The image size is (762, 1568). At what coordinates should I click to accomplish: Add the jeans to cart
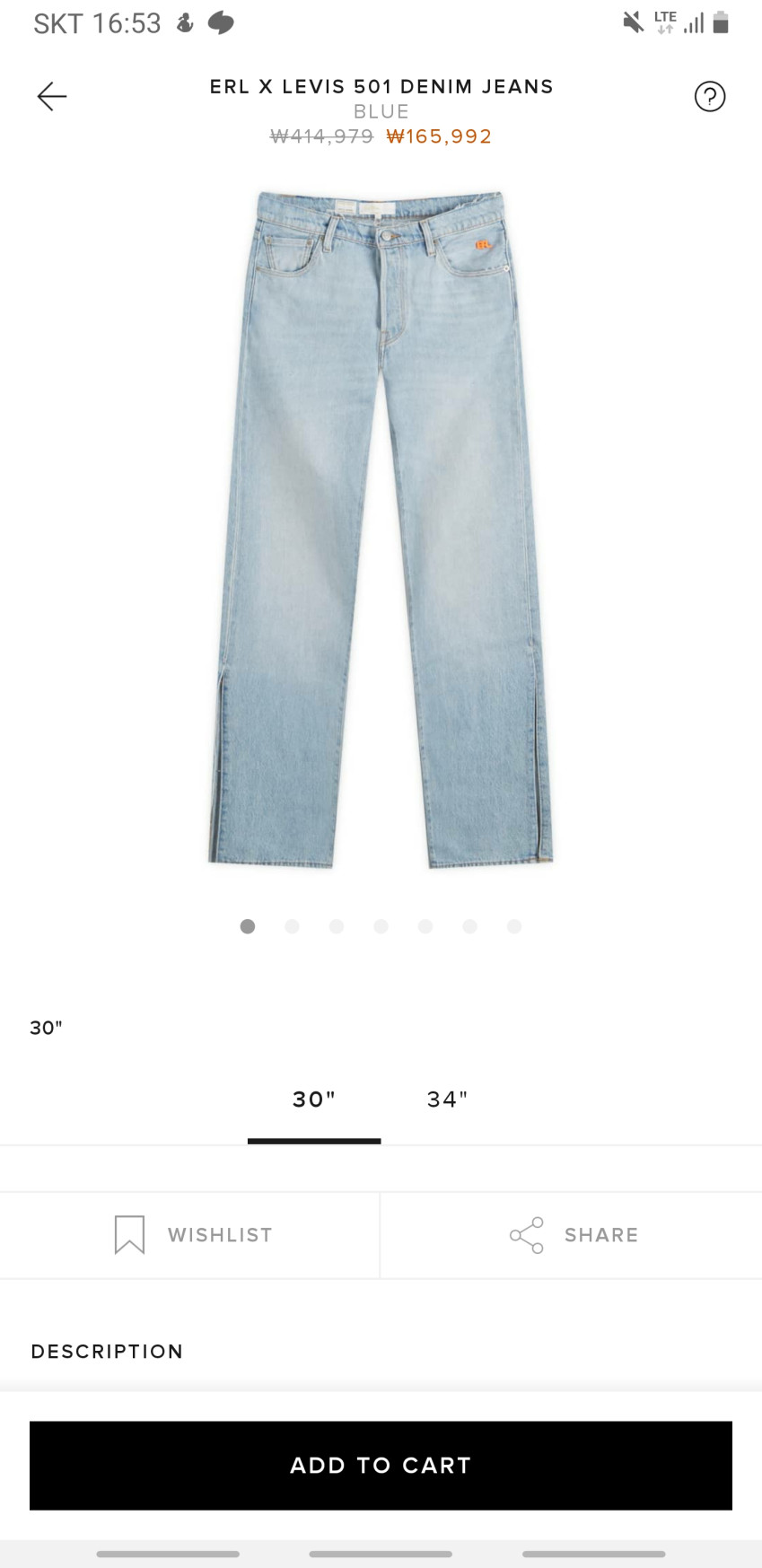pyautogui.click(x=381, y=1465)
